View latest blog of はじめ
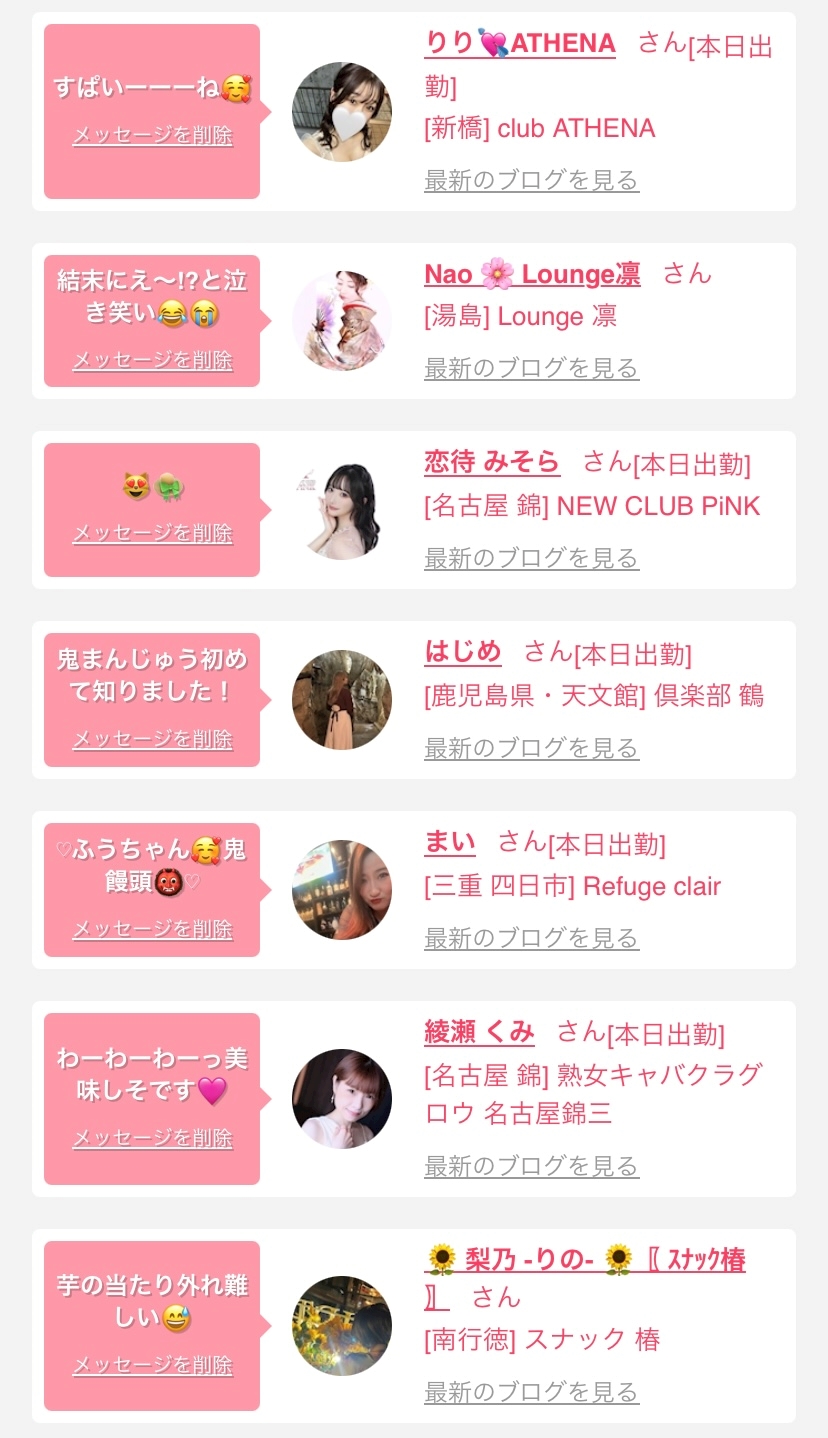This screenshot has height=1438, width=828. click(531, 748)
